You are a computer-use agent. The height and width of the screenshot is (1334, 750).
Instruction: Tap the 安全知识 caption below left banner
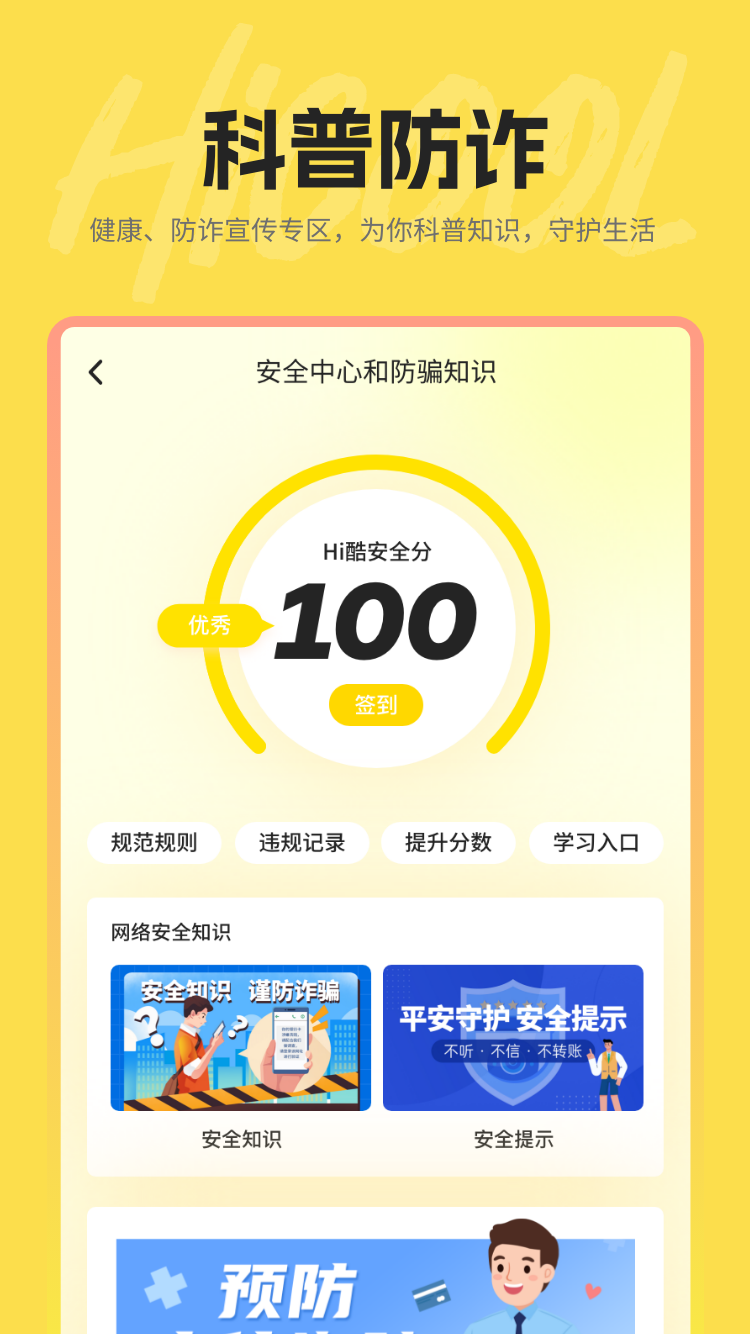pyautogui.click(x=240, y=1138)
